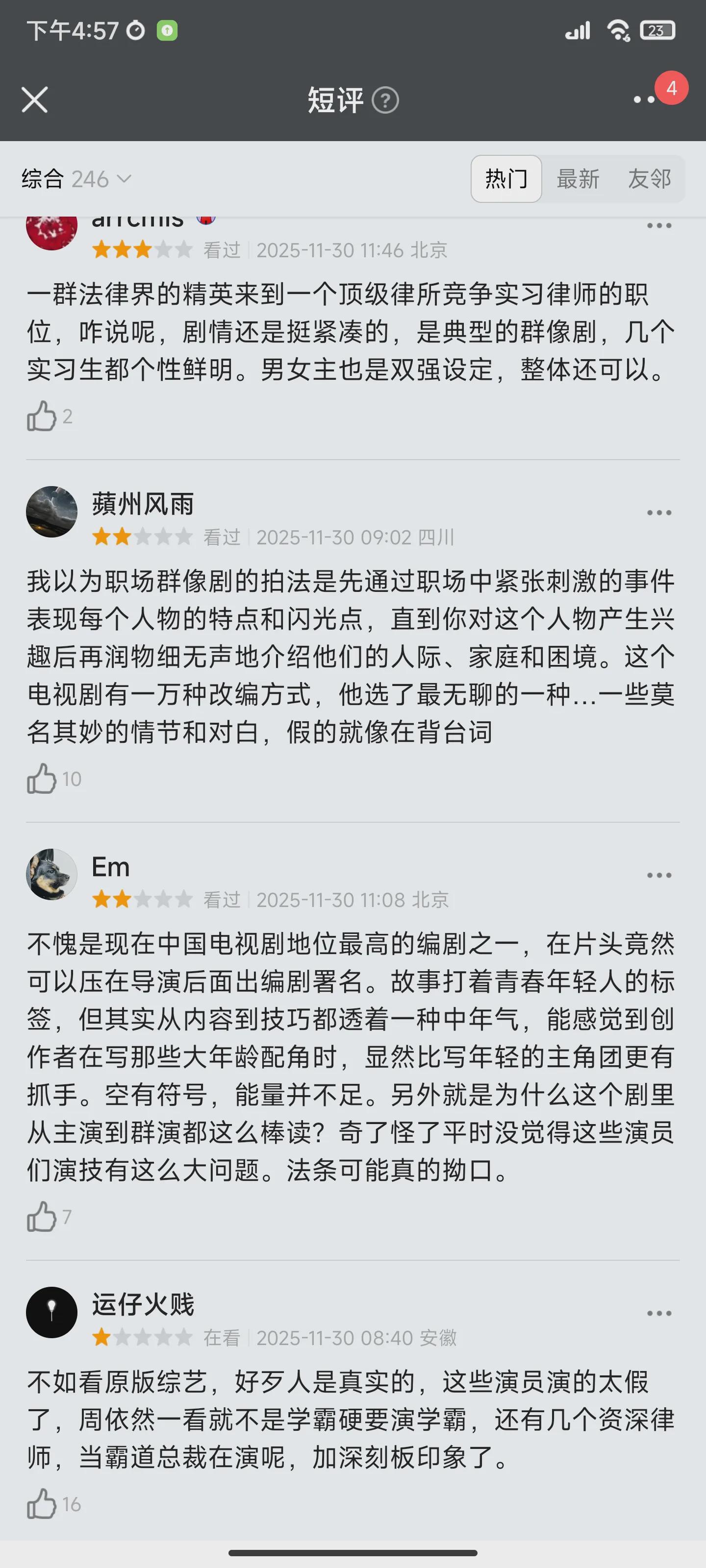The width and height of the screenshot is (706, 1568).
Task: Select the 热门 sorting tab
Action: [x=505, y=179]
